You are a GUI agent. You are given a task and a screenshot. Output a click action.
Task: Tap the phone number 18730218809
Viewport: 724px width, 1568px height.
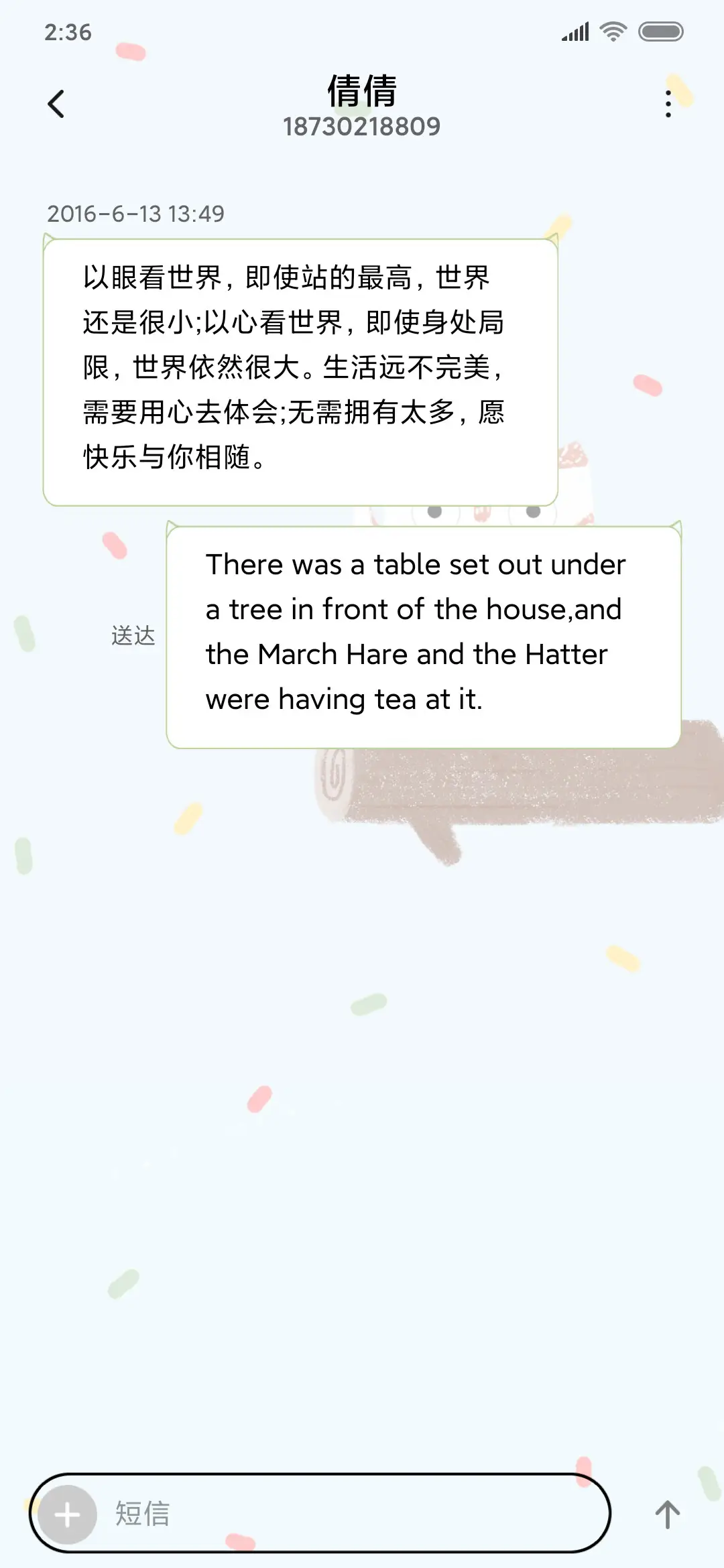click(362, 126)
